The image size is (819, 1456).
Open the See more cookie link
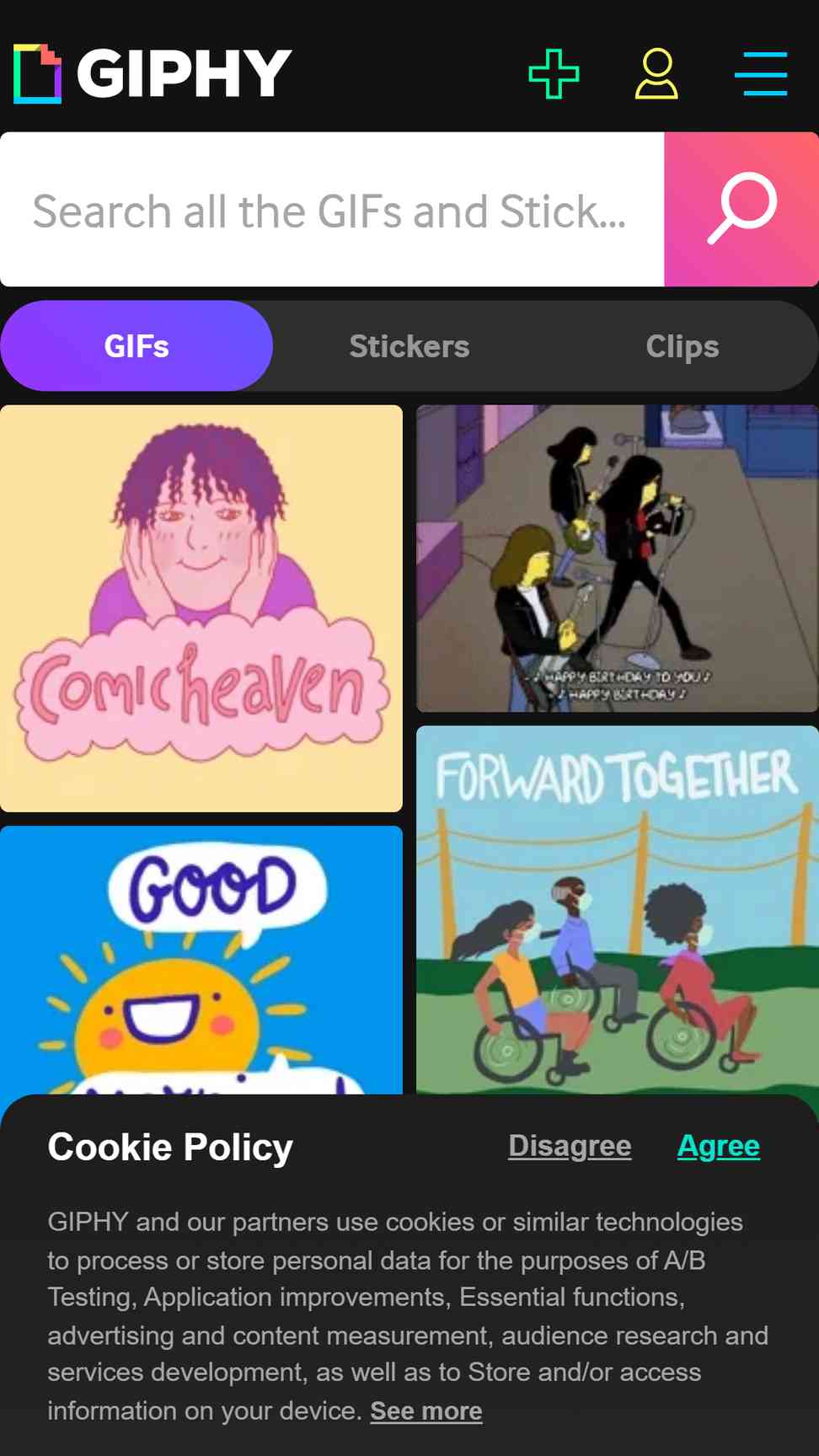pyautogui.click(x=426, y=1410)
